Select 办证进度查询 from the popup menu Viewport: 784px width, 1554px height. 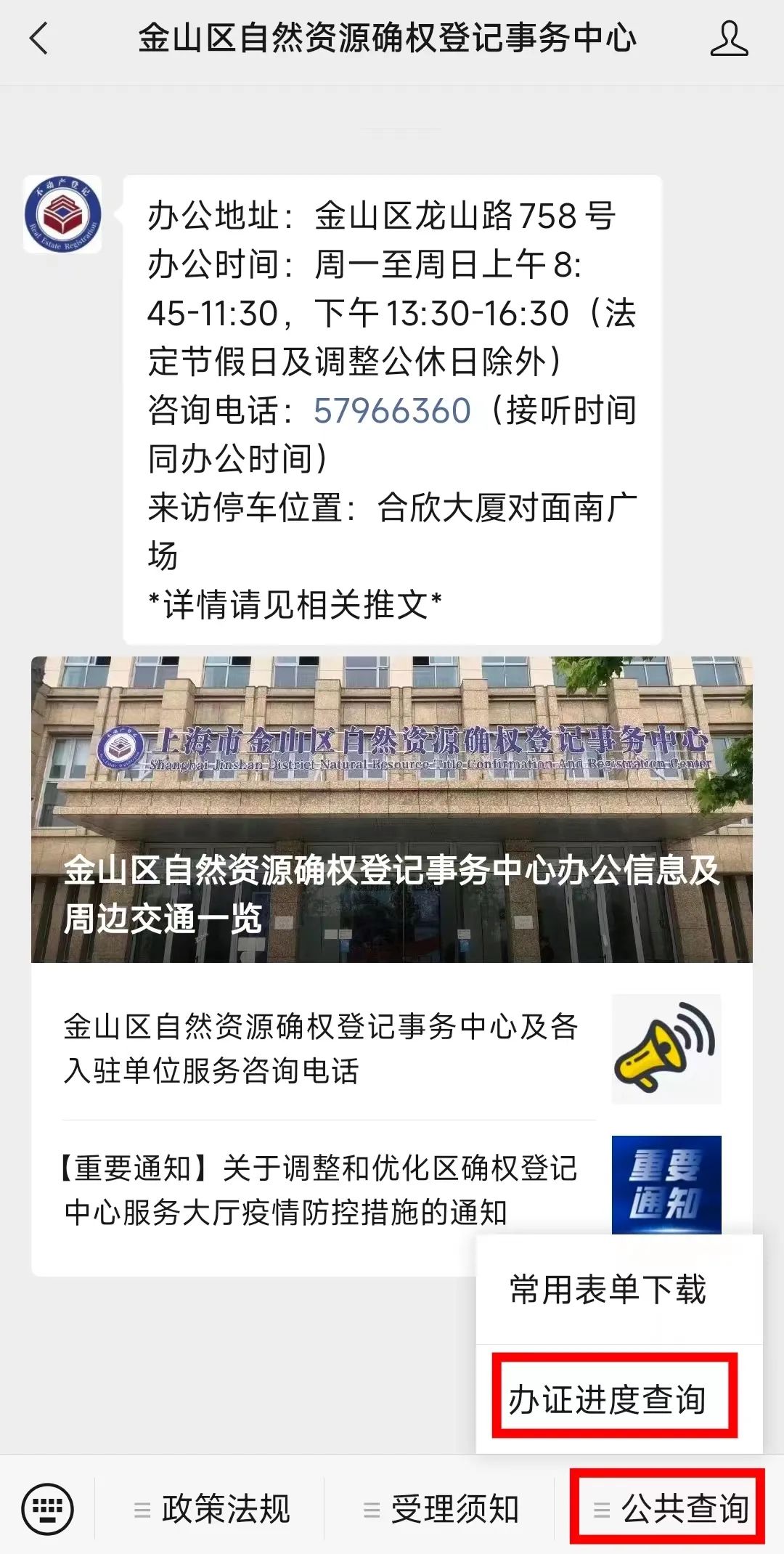click(x=608, y=1399)
